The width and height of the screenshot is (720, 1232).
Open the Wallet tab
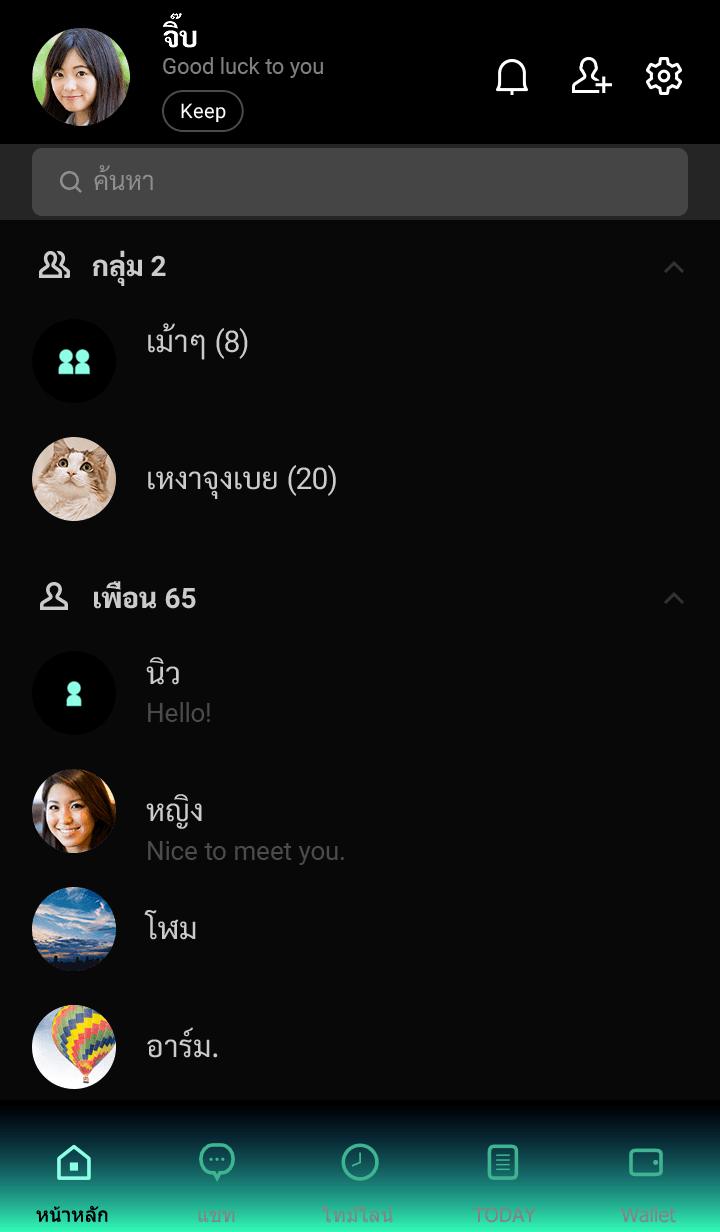point(647,1180)
